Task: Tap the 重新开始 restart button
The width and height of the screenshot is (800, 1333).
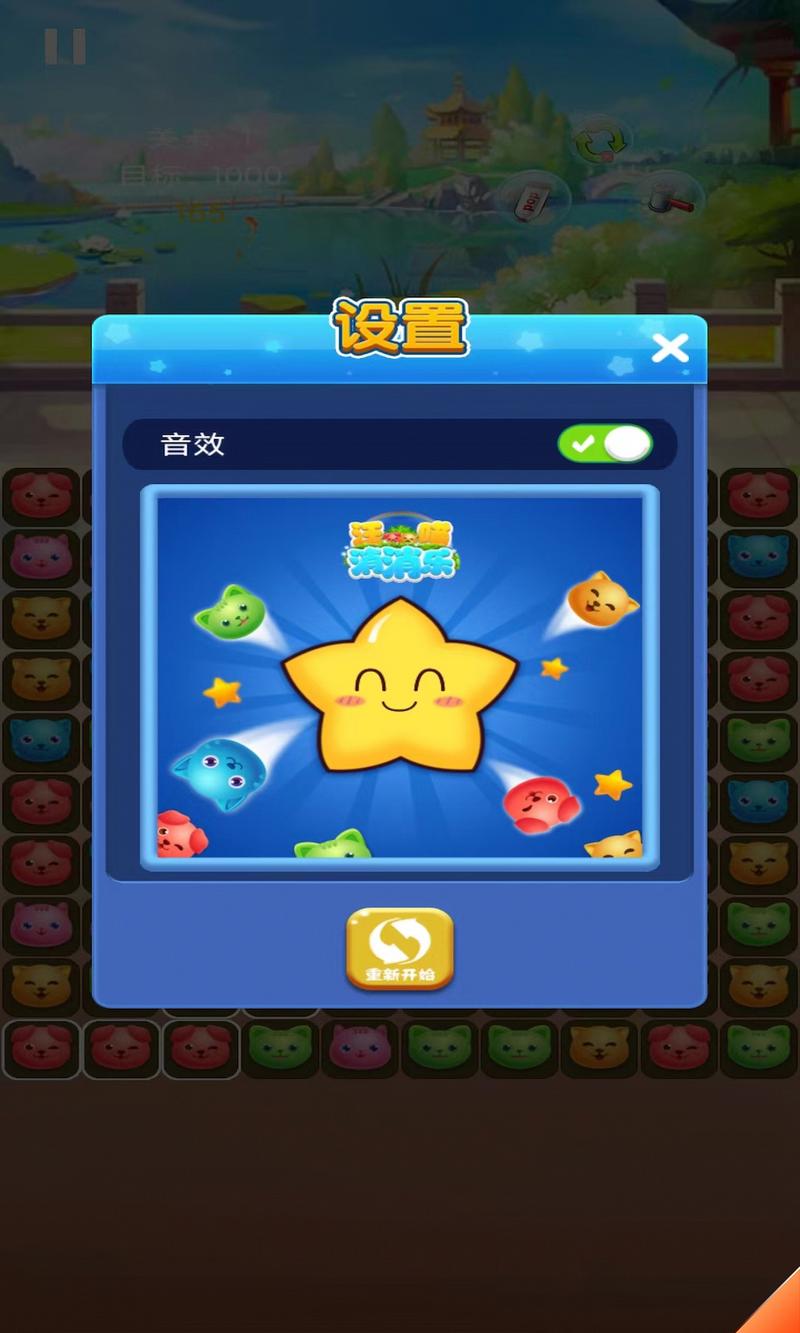Action: coord(400,948)
